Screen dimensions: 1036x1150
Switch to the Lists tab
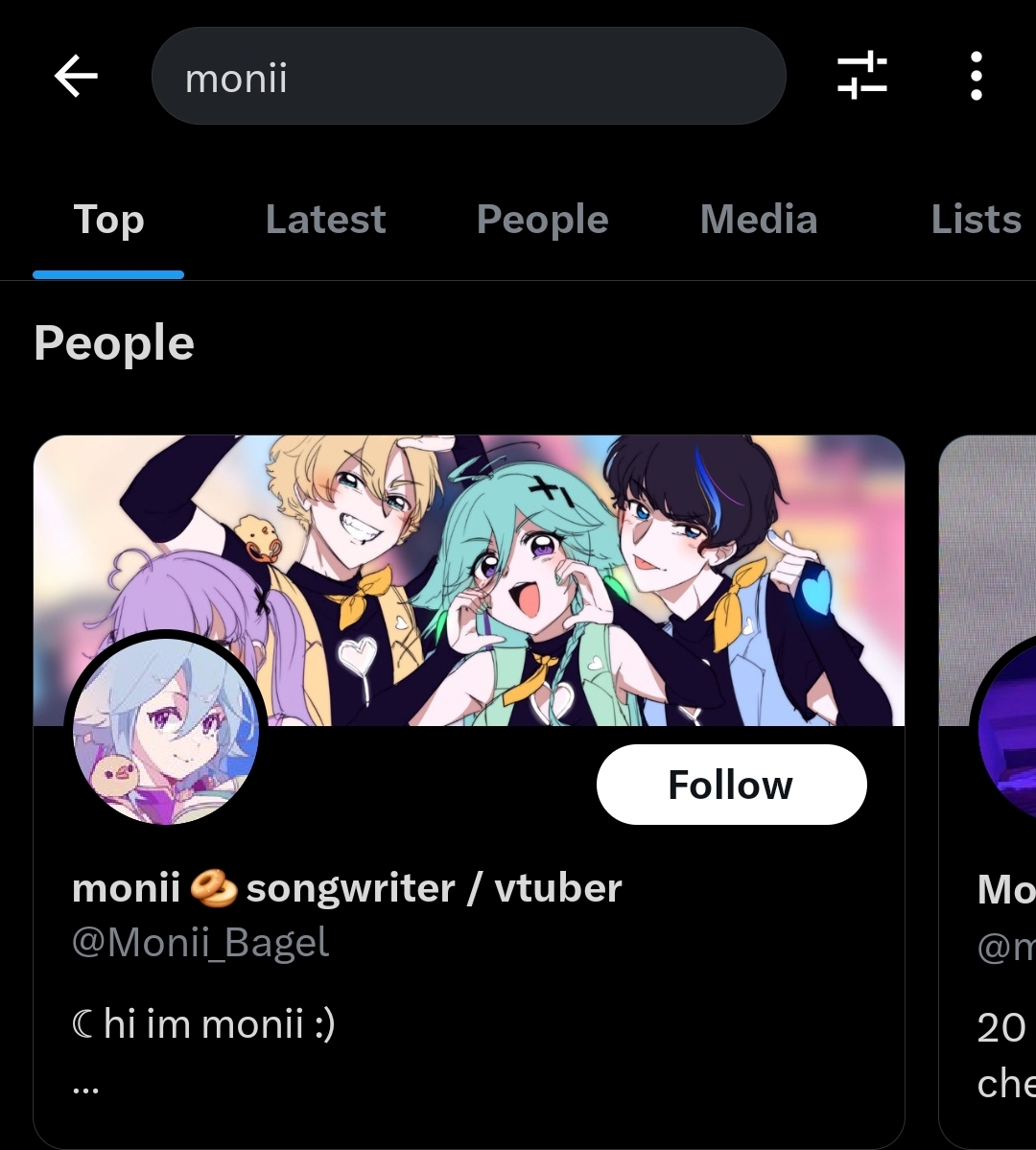(x=976, y=220)
